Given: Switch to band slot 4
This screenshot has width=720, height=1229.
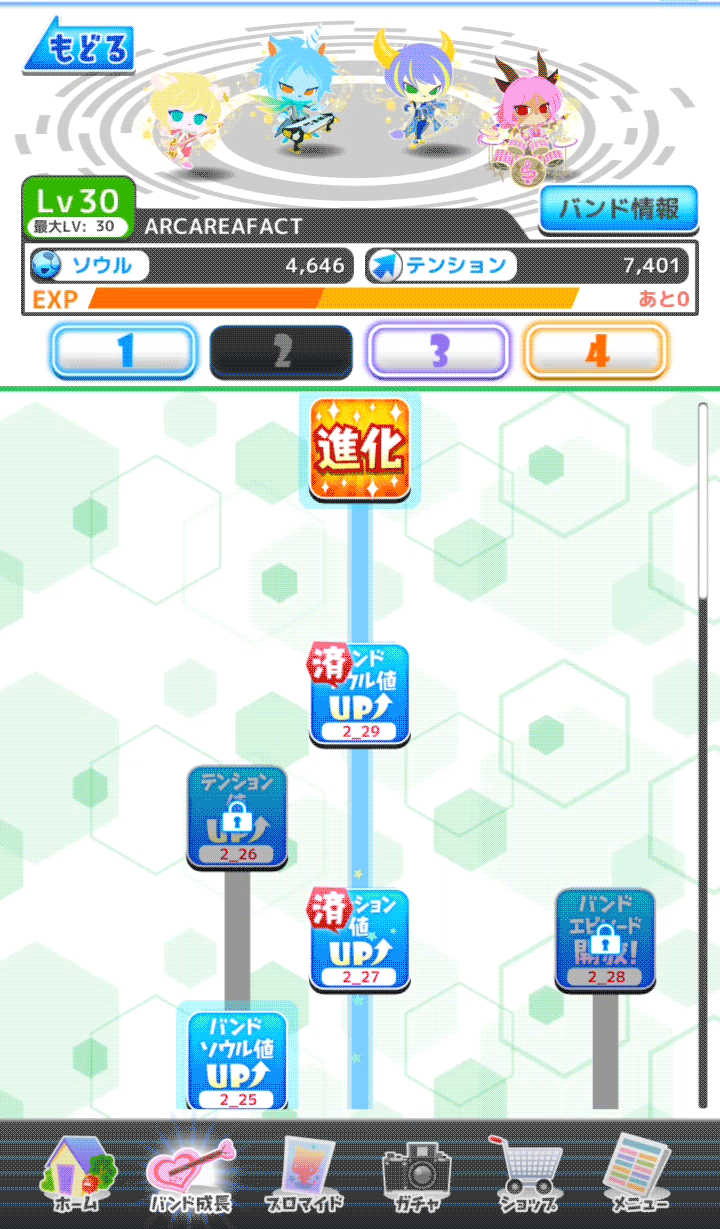Looking at the screenshot, I should point(596,352).
